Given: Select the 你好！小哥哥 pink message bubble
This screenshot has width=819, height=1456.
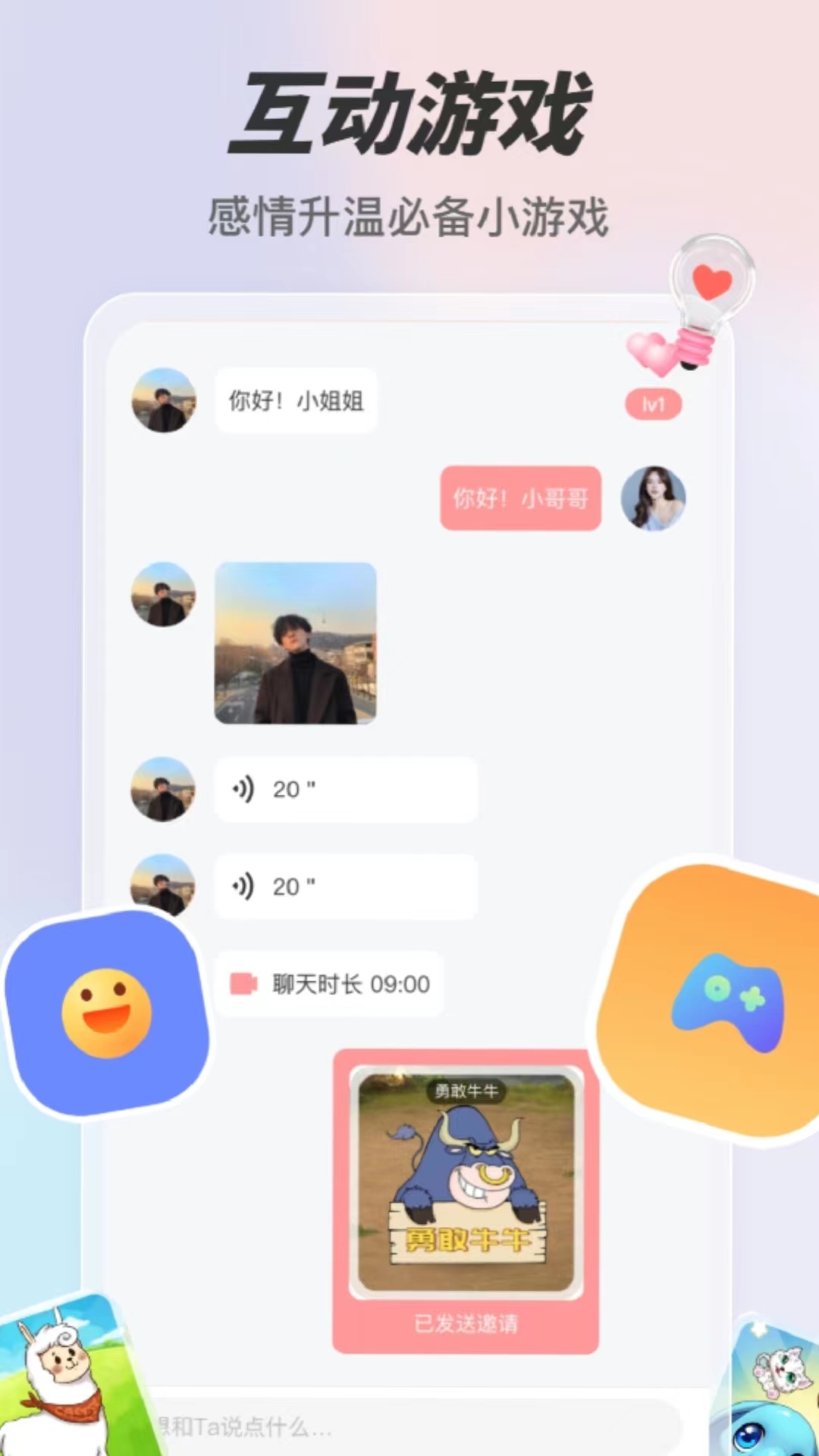Looking at the screenshot, I should tap(519, 499).
